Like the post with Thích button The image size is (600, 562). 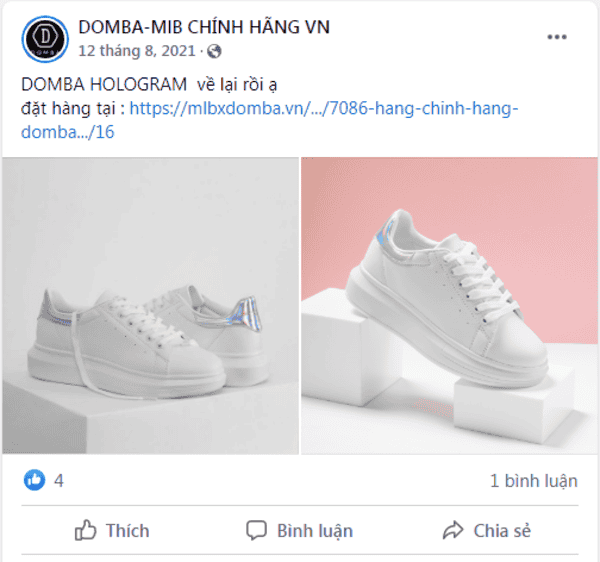click(x=112, y=530)
